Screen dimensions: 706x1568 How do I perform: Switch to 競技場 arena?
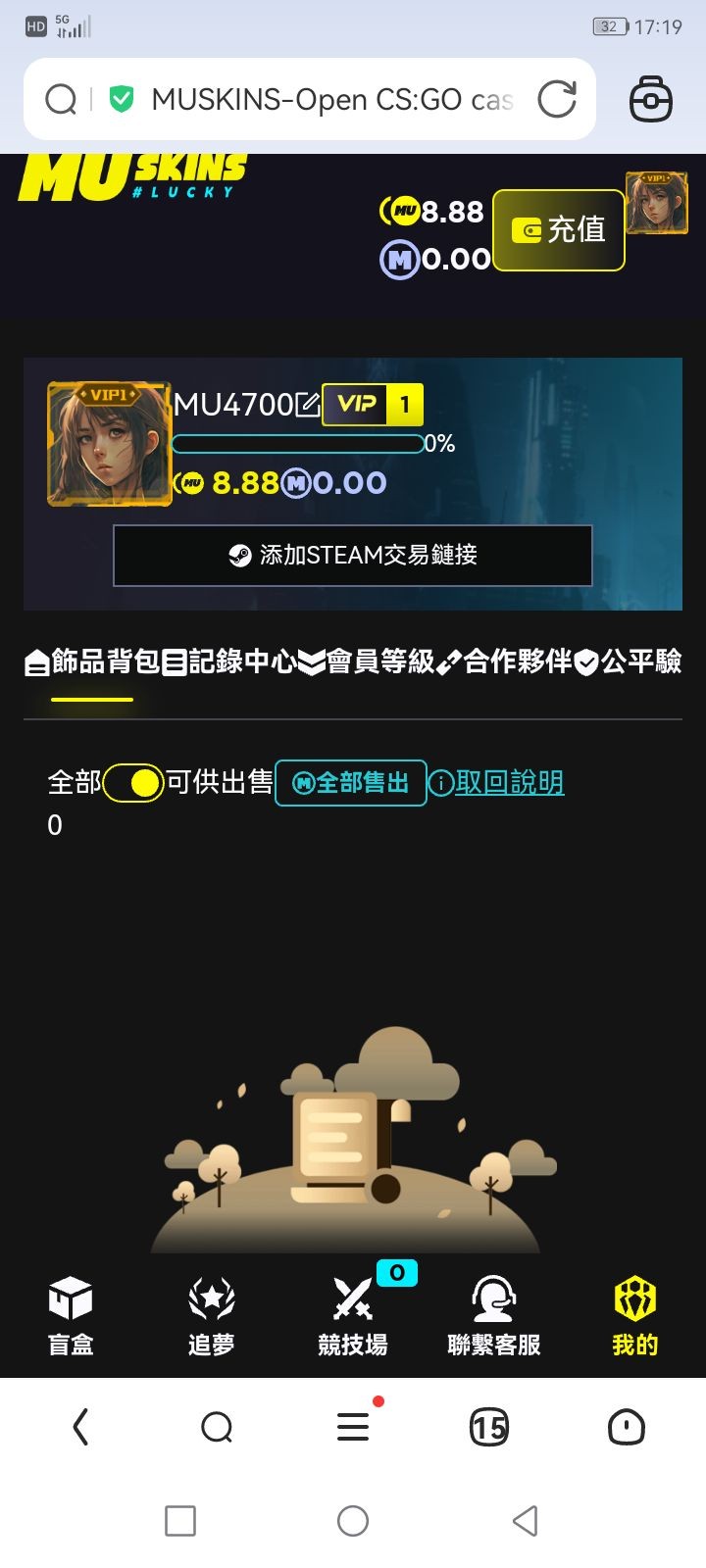coord(353,1315)
